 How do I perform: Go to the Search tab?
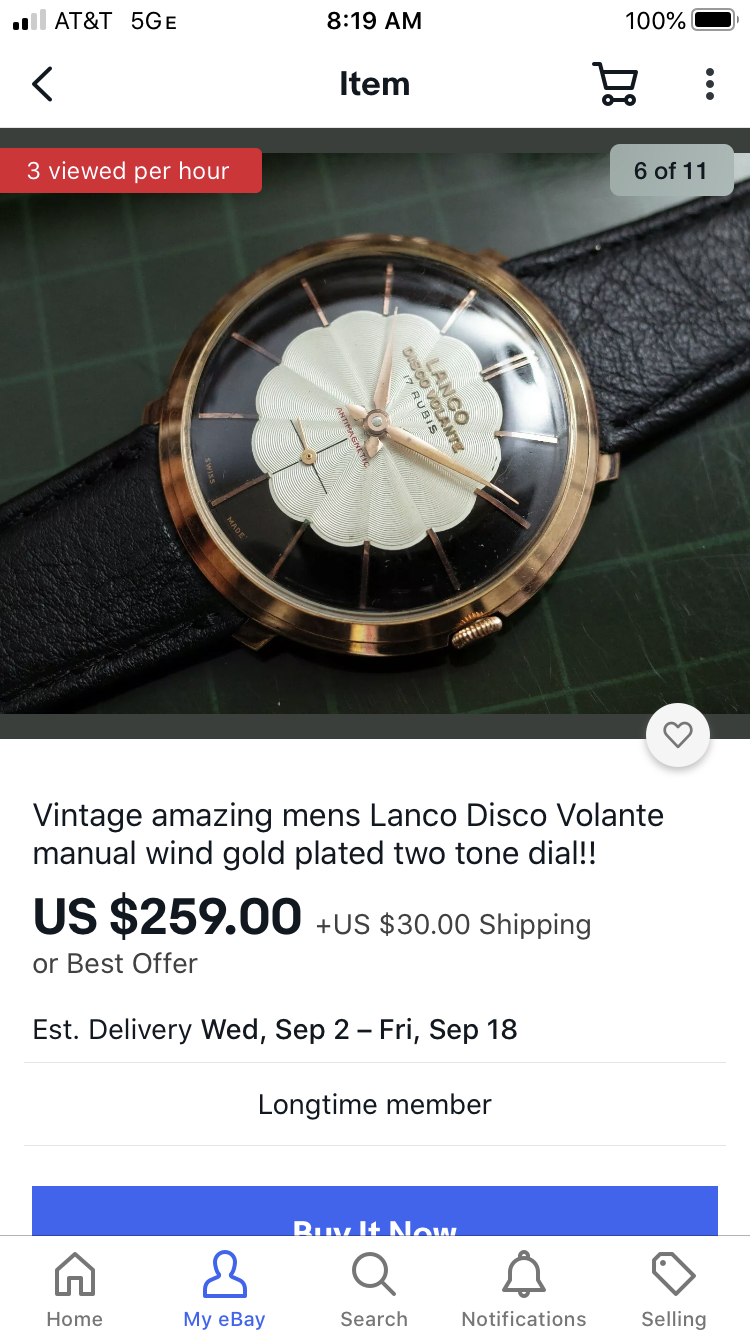(374, 1290)
